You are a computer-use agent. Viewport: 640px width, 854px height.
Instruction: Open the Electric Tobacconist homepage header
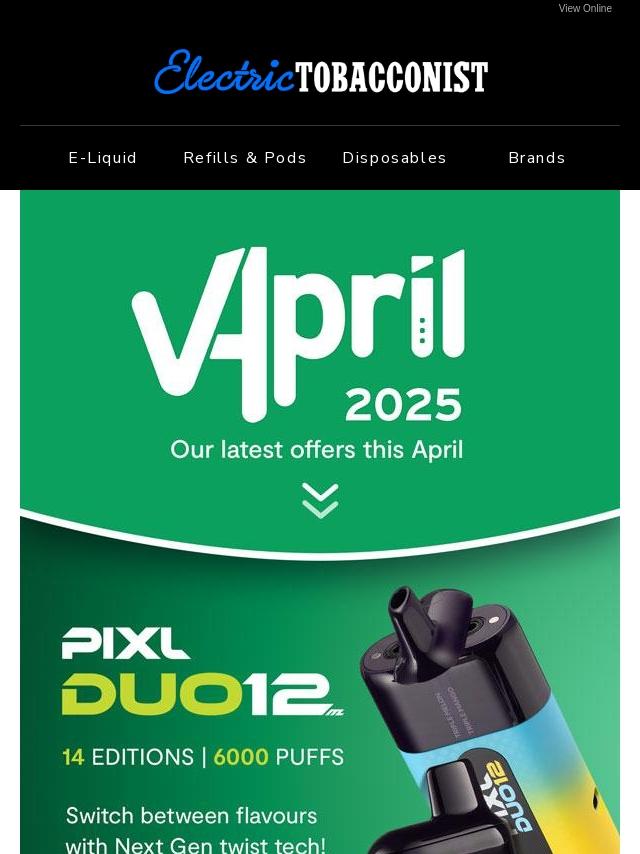tap(320, 74)
